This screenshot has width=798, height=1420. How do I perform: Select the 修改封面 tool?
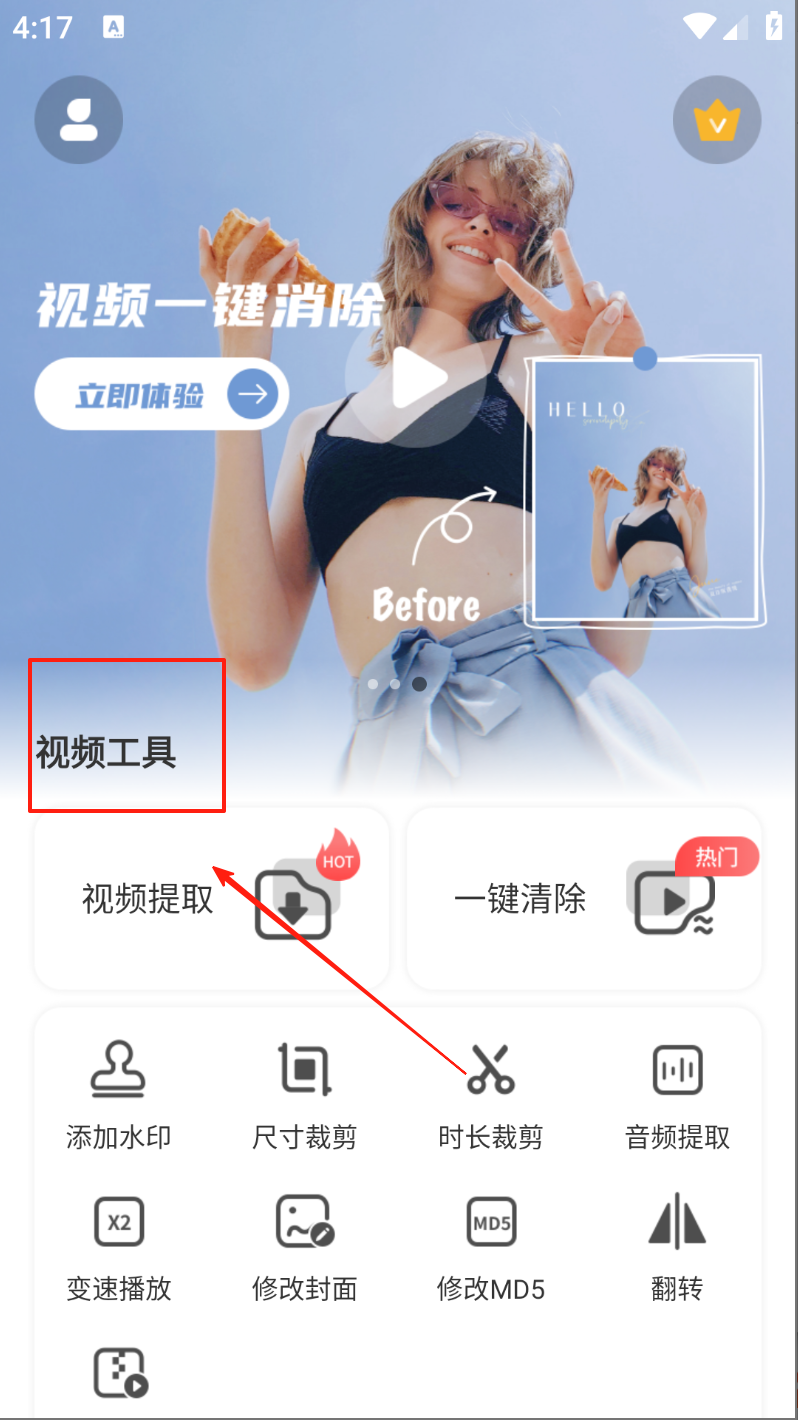click(304, 1245)
